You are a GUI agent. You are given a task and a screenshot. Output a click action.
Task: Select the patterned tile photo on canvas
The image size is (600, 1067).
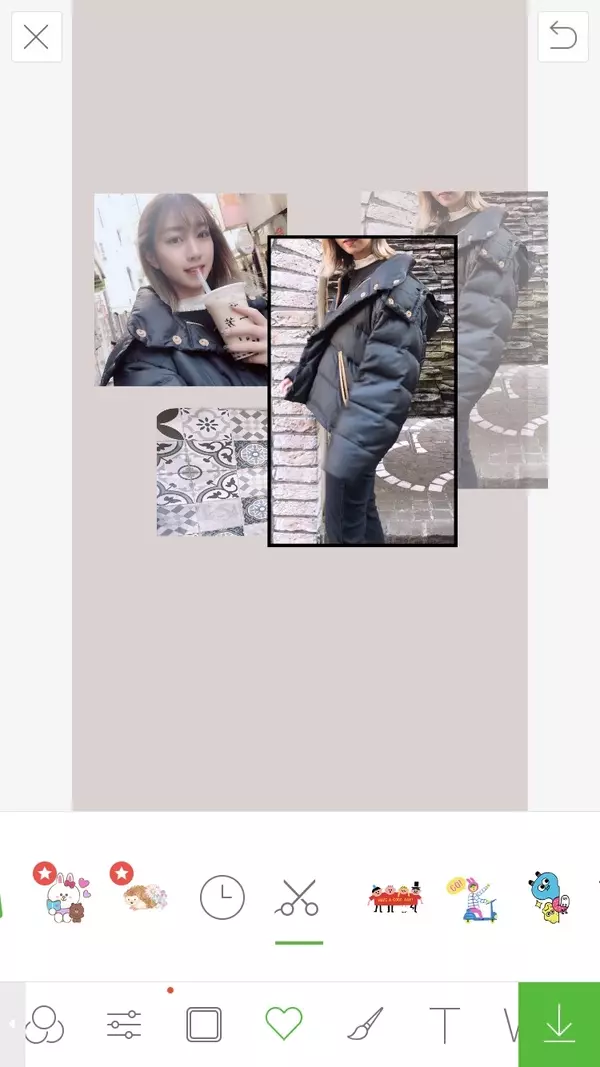[x=212, y=471]
